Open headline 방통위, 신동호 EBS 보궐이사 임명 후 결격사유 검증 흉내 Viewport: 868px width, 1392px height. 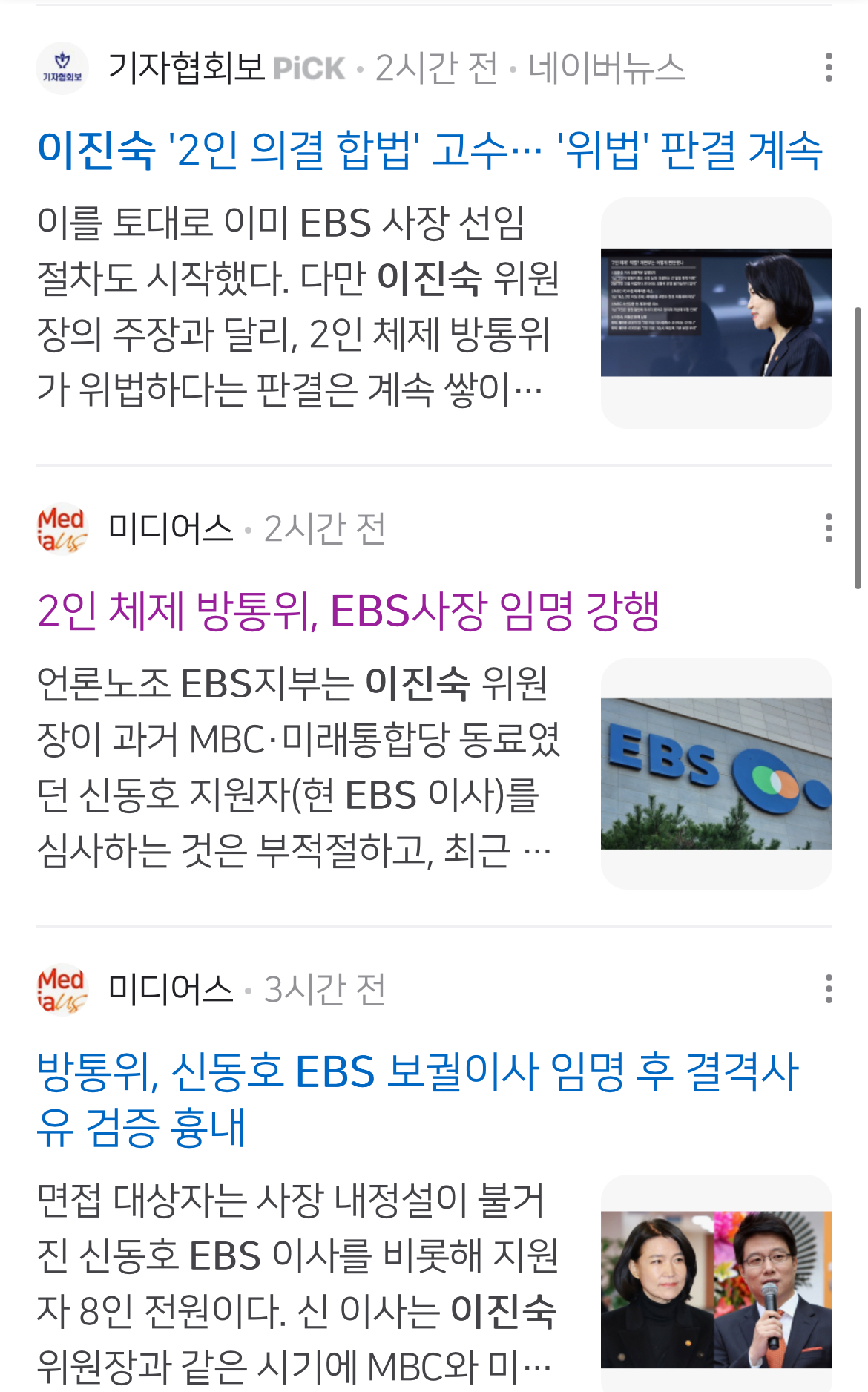click(x=417, y=1099)
